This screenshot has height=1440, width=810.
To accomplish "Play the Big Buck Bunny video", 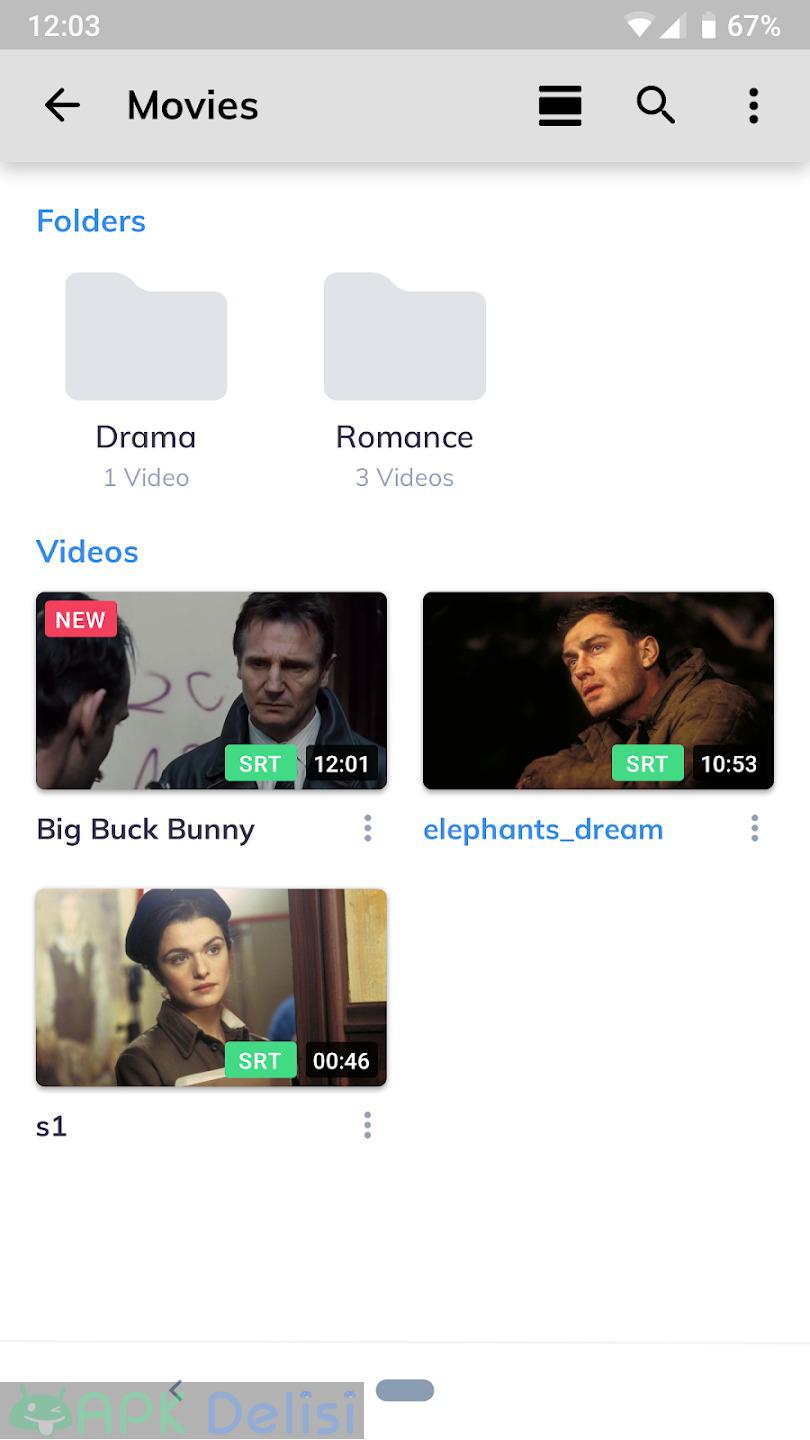I will [x=211, y=691].
